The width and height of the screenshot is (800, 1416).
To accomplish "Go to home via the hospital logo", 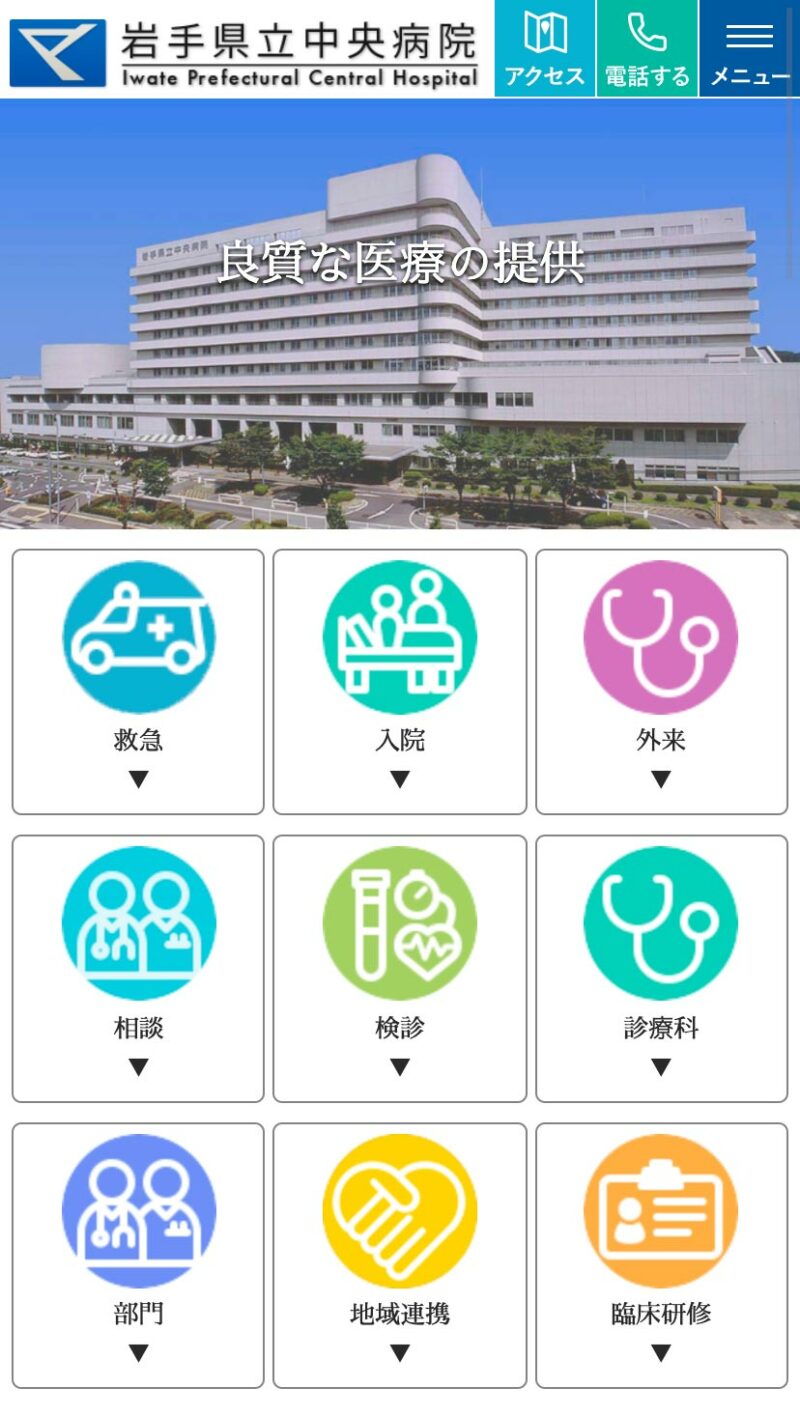I will coord(245,52).
